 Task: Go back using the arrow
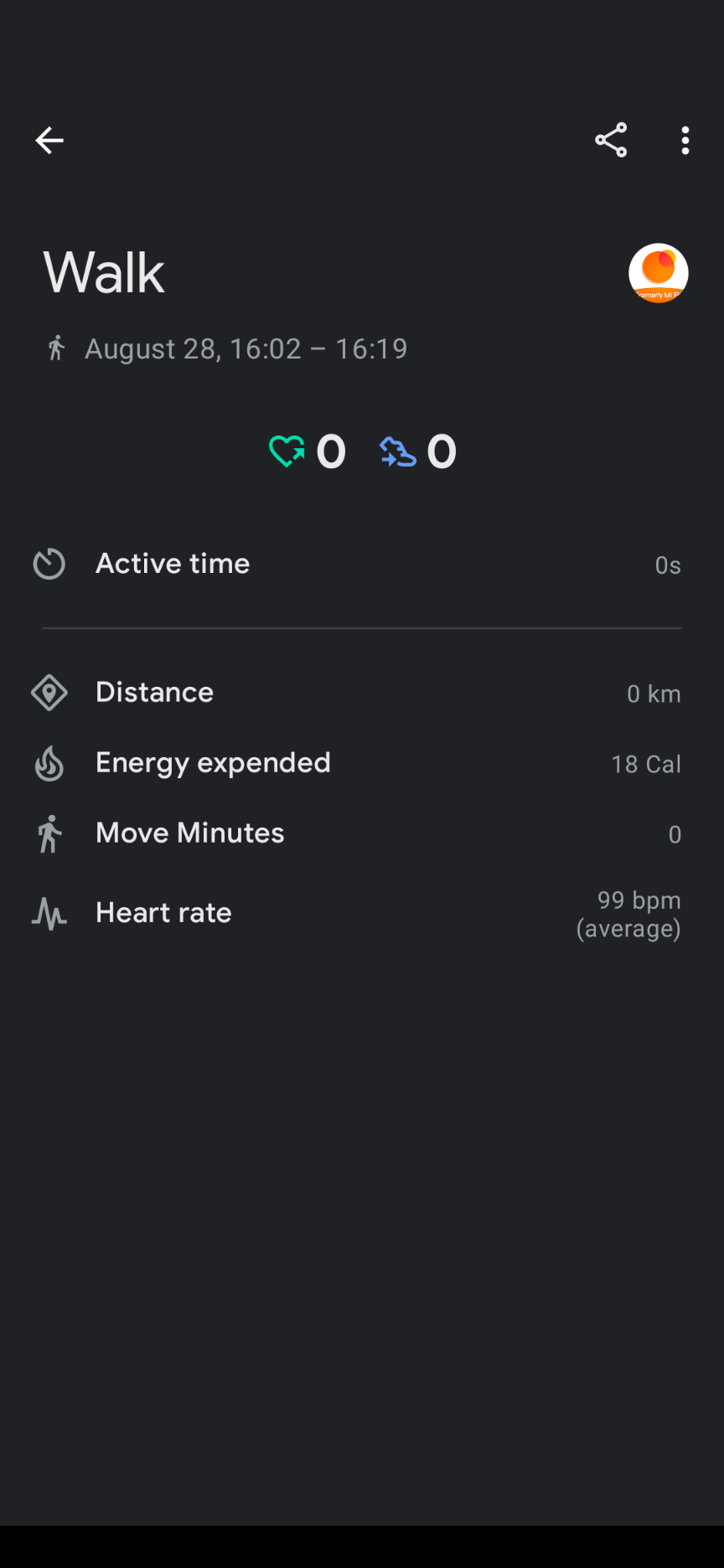49,141
